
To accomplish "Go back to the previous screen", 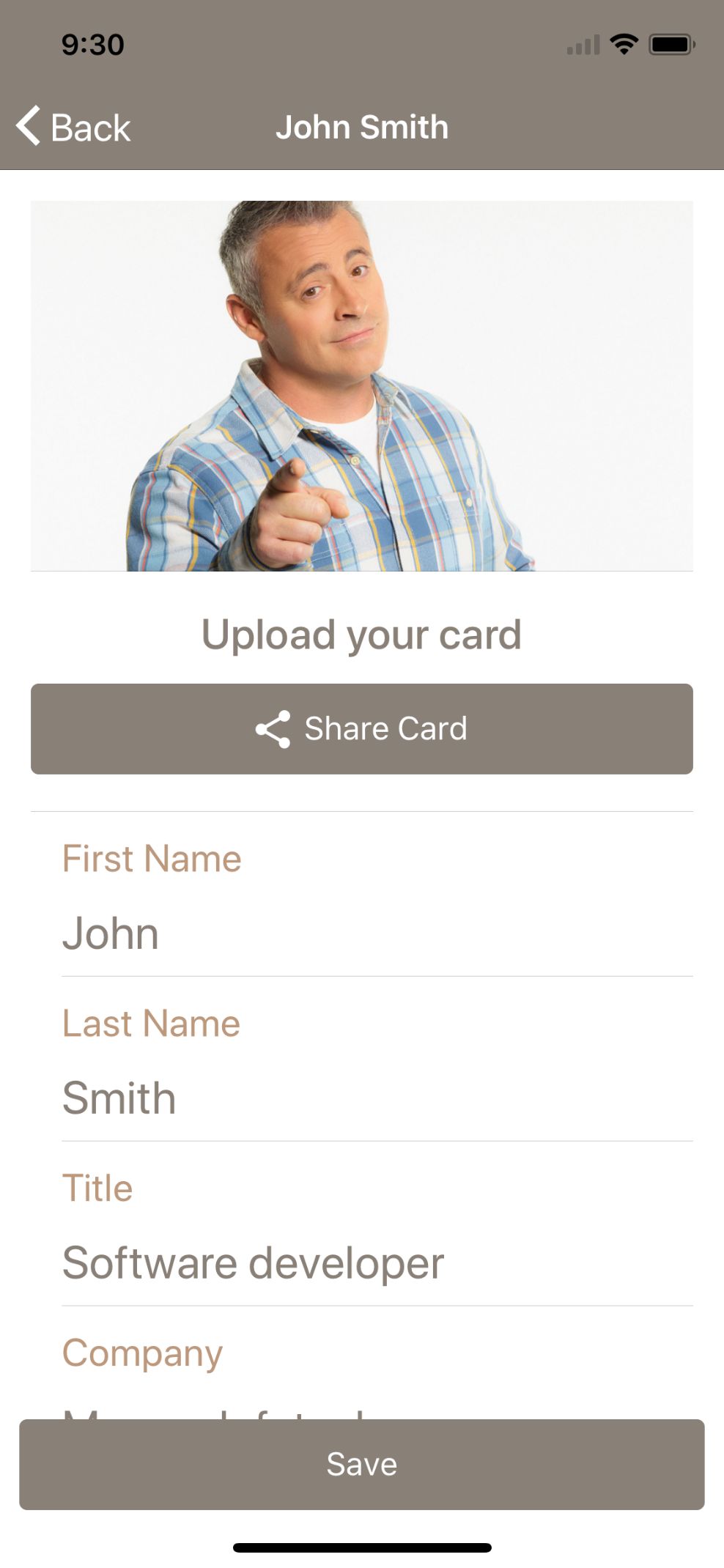I will 73,127.
